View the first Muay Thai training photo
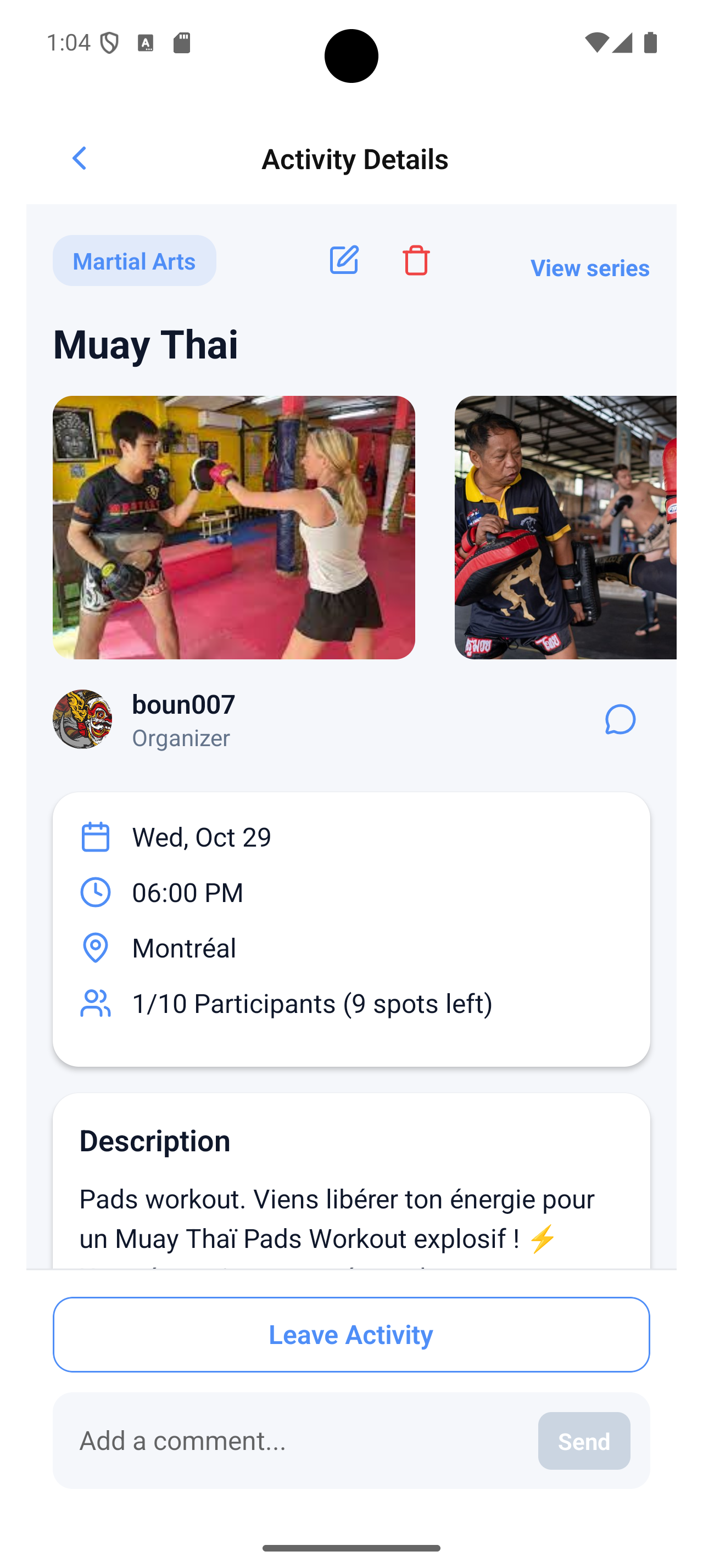This screenshot has height=1568, width=703. click(x=235, y=528)
